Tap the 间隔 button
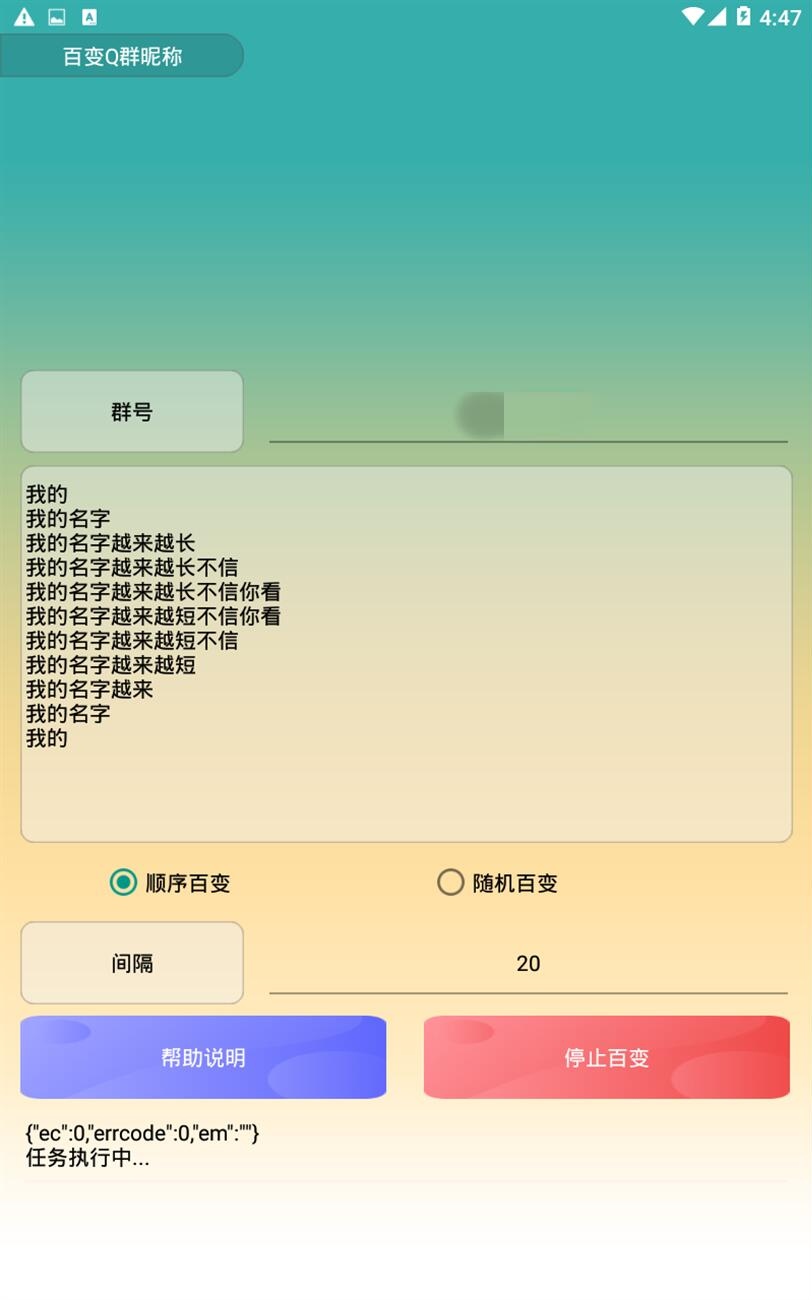 (132, 963)
